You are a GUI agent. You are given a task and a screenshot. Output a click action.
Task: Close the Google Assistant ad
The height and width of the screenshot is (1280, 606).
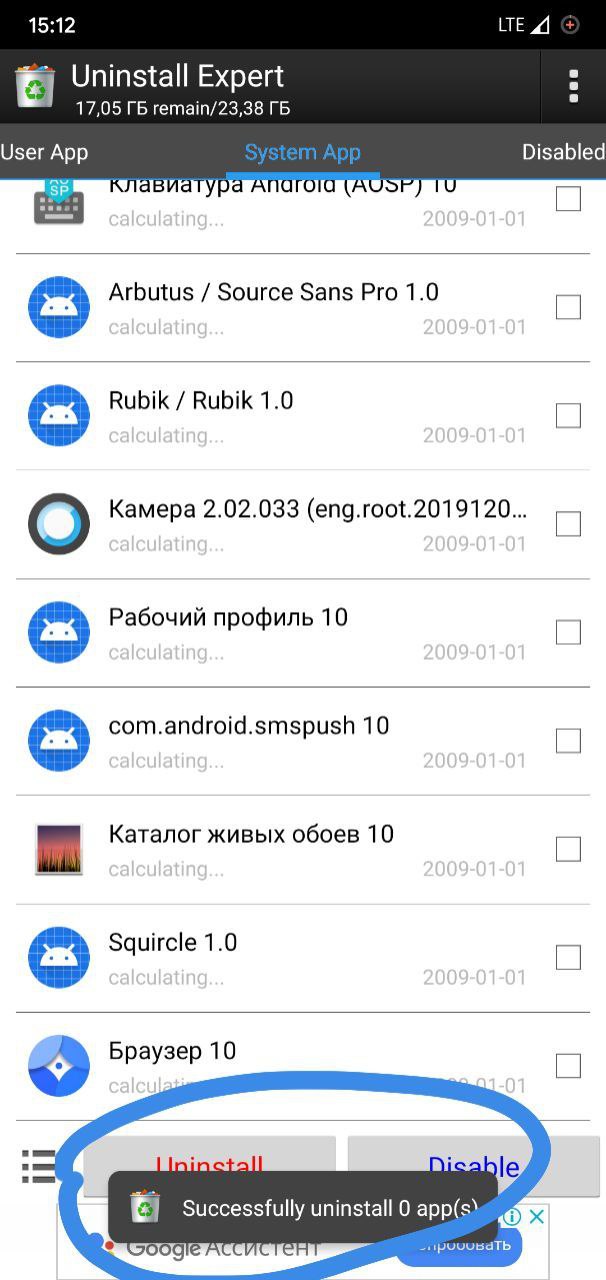tap(537, 1217)
